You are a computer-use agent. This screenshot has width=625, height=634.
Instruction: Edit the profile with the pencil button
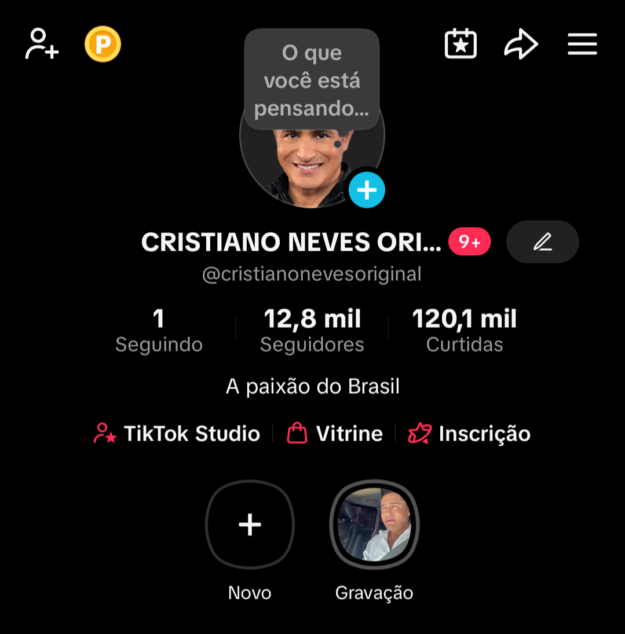pyautogui.click(x=543, y=242)
